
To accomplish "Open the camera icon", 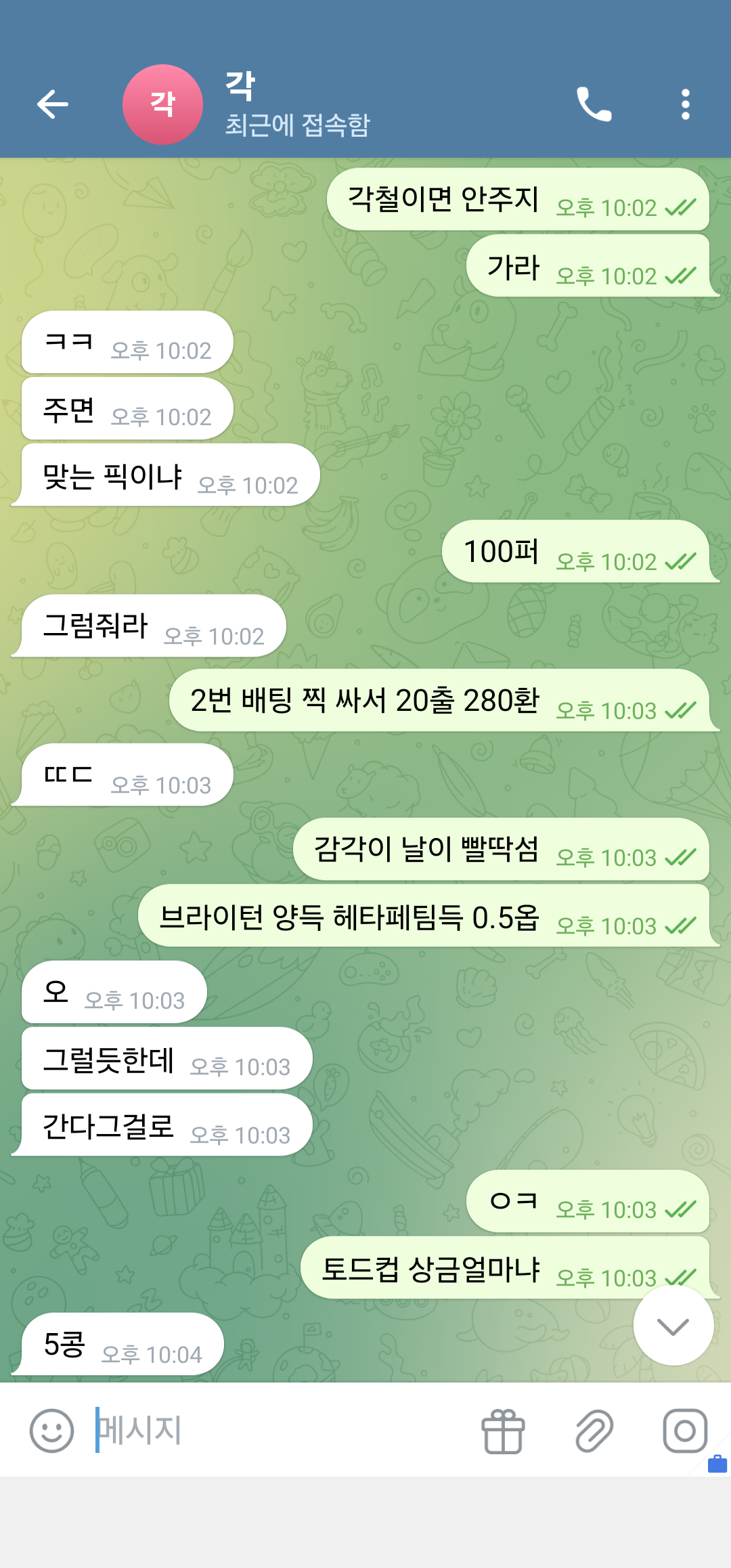I will pos(685,1431).
